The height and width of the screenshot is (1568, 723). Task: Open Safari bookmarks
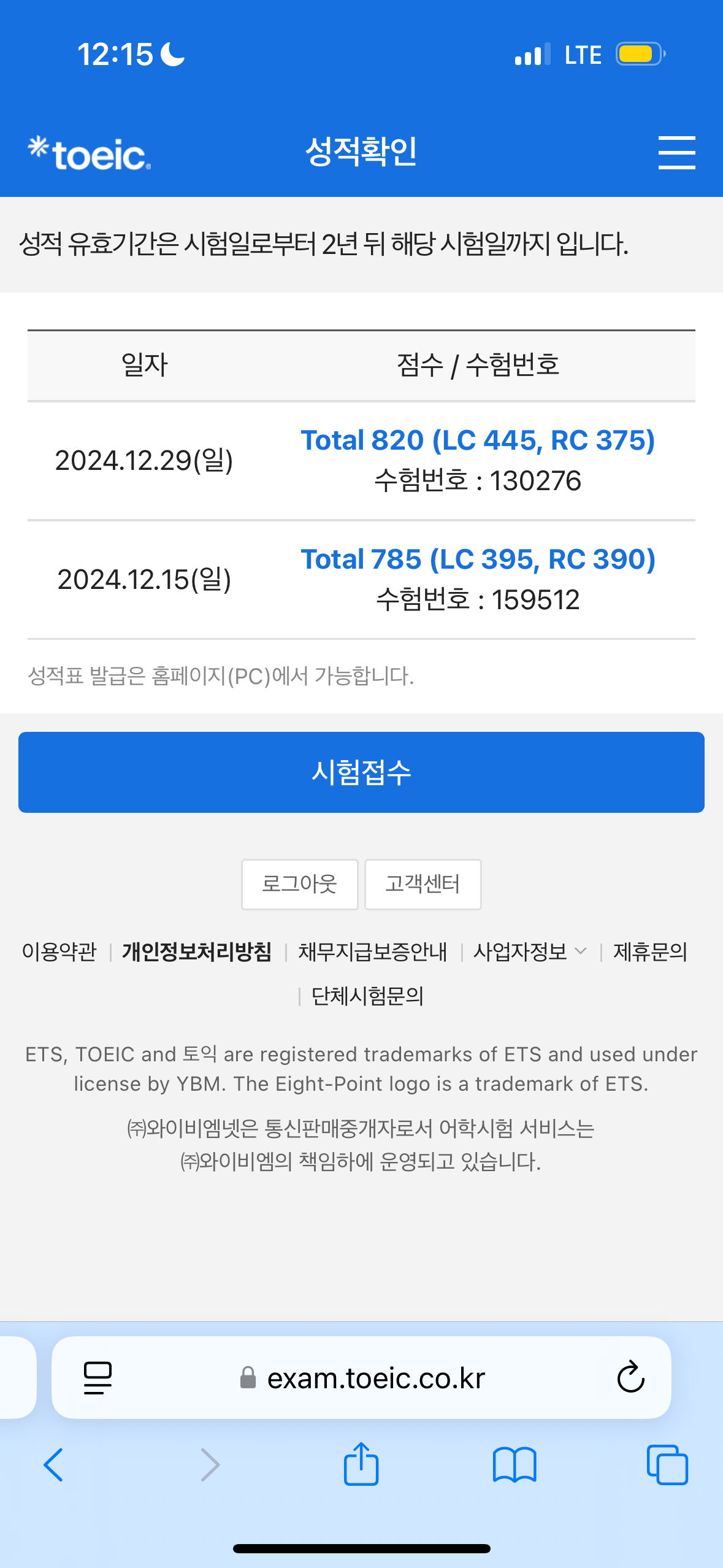click(515, 1465)
